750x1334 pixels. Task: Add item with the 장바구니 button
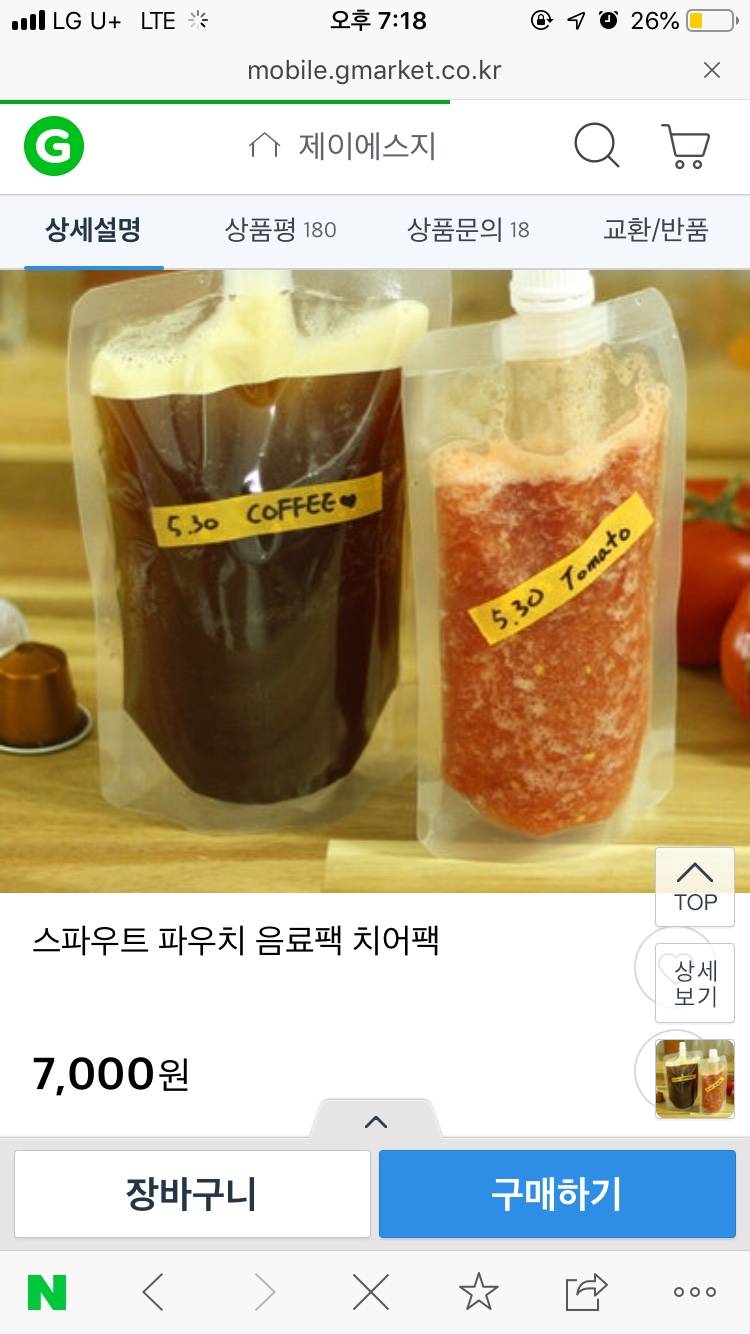coord(192,1194)
